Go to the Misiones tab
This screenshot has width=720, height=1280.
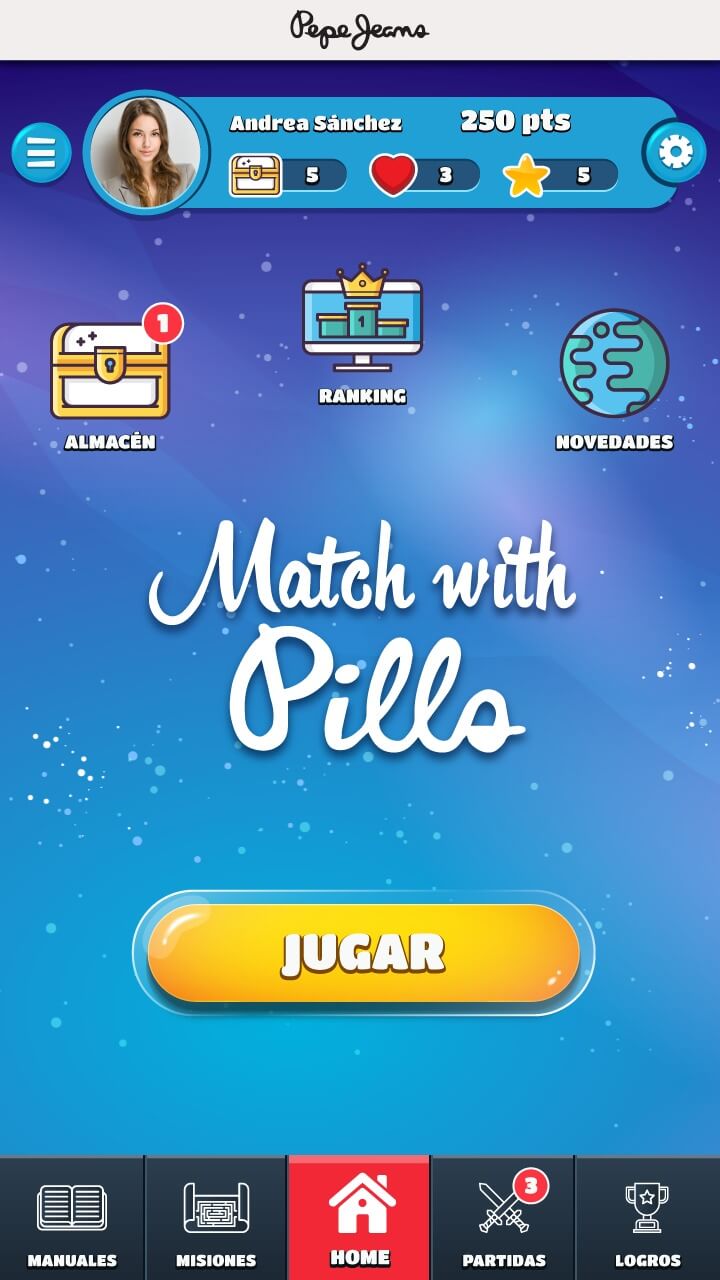click(x=216, y=1218)
